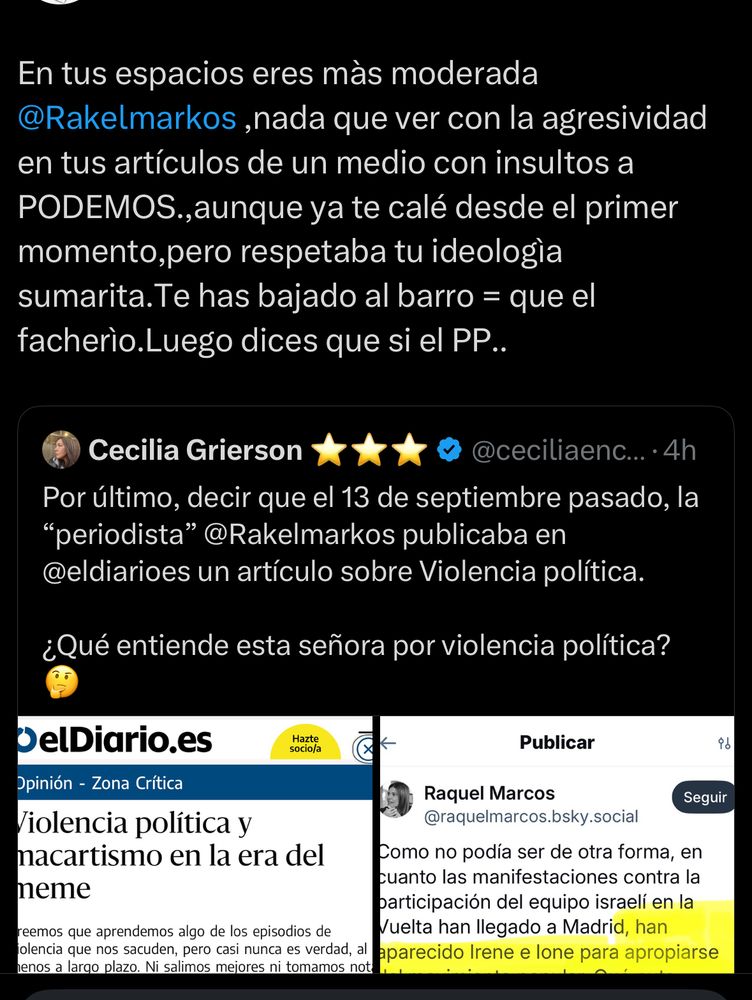Viewport: 752px width, 1000px height.
Task: View the elDiario.es article screenshot image
Action: coord(195,845)
